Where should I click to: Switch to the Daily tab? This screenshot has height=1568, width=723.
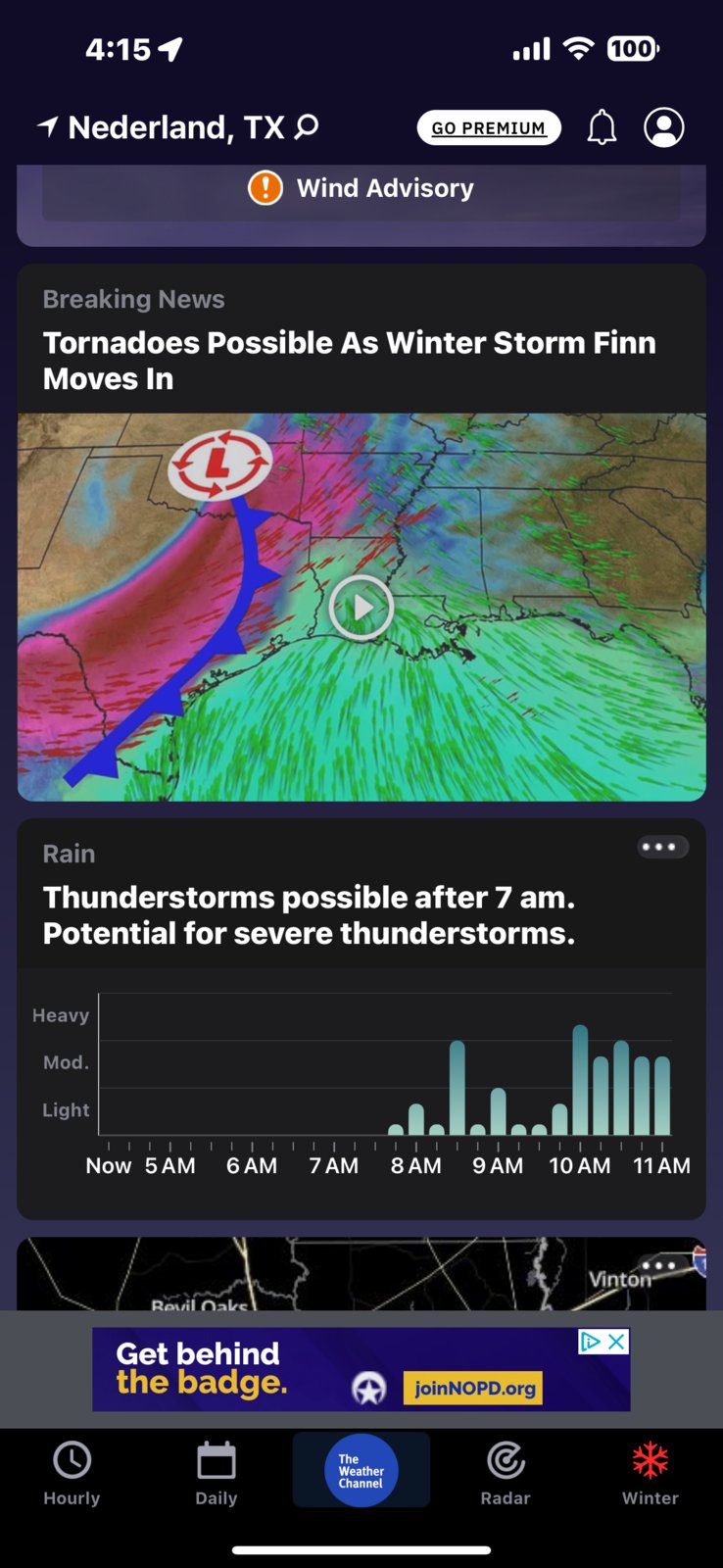[x=217, y=1473]
